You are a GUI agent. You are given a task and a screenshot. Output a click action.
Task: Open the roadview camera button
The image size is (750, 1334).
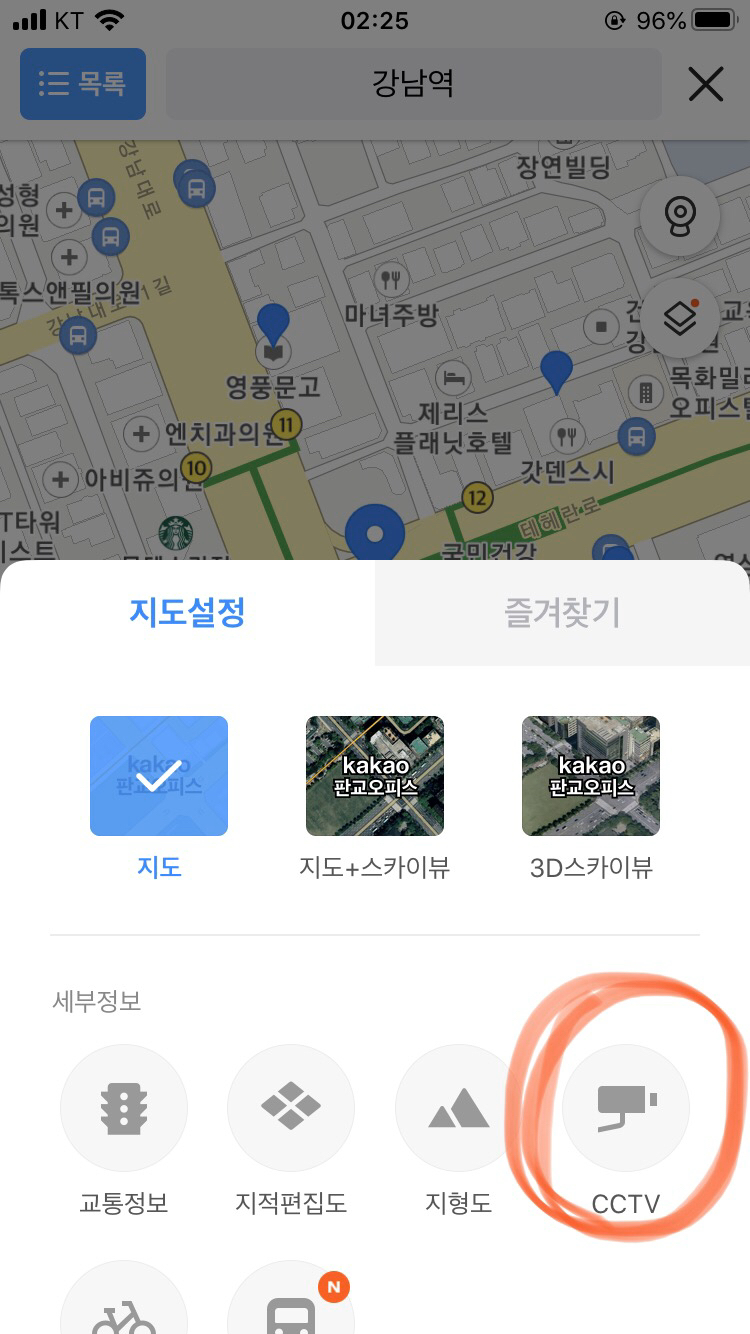pos(680,215)
